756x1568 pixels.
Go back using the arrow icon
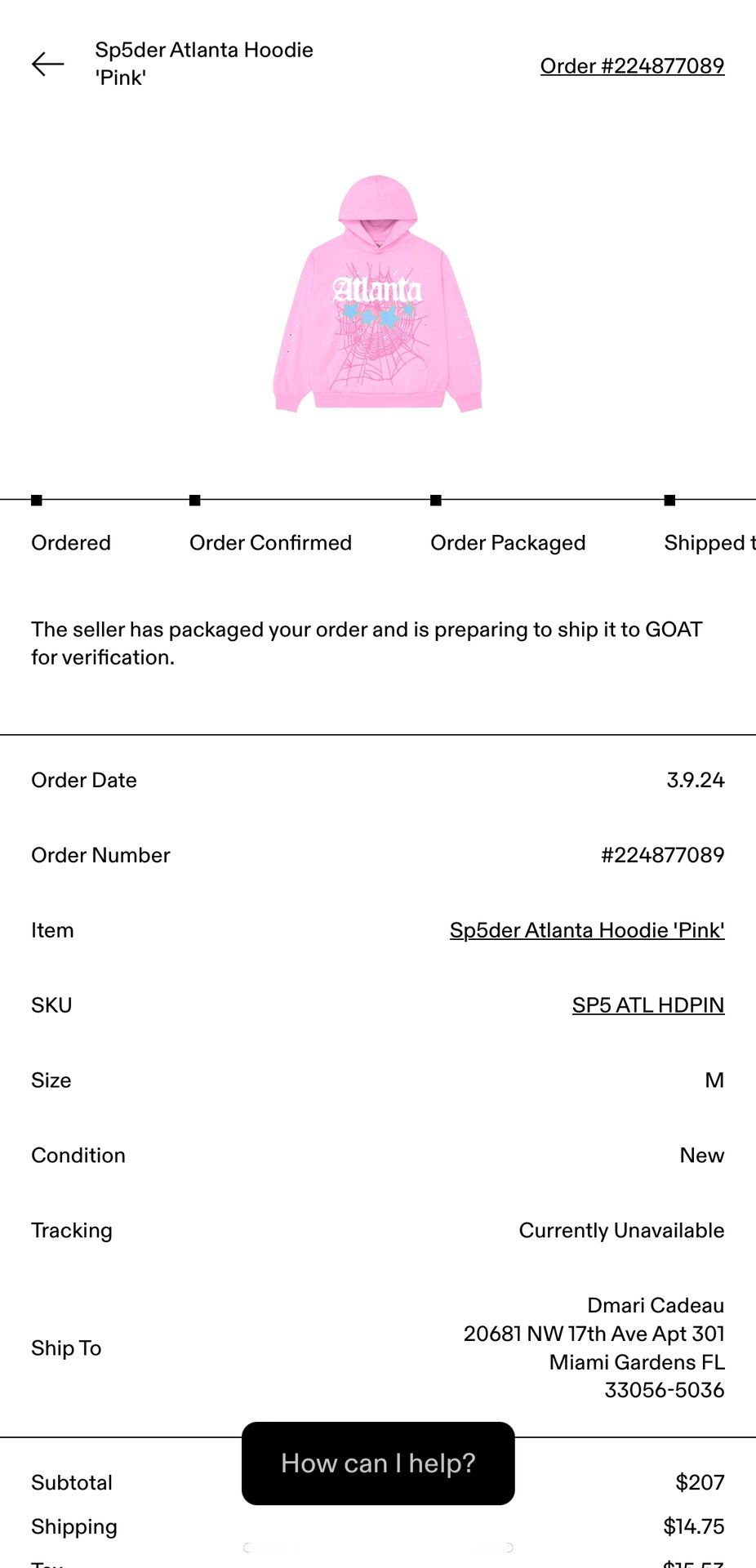tap(47, 64)
